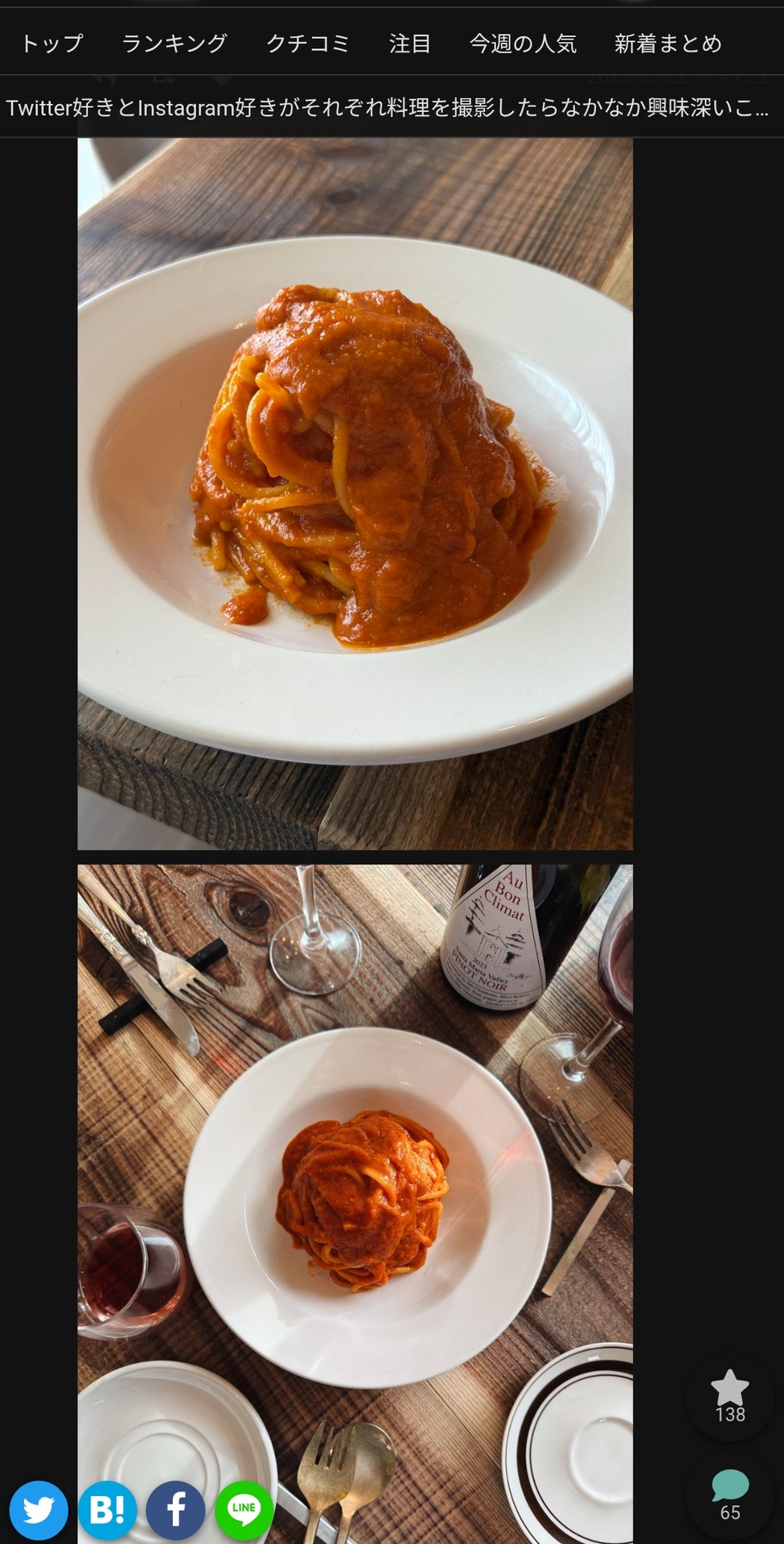Send this page via LINE
Screen dimensions: 784x1544
(244, 1510)
